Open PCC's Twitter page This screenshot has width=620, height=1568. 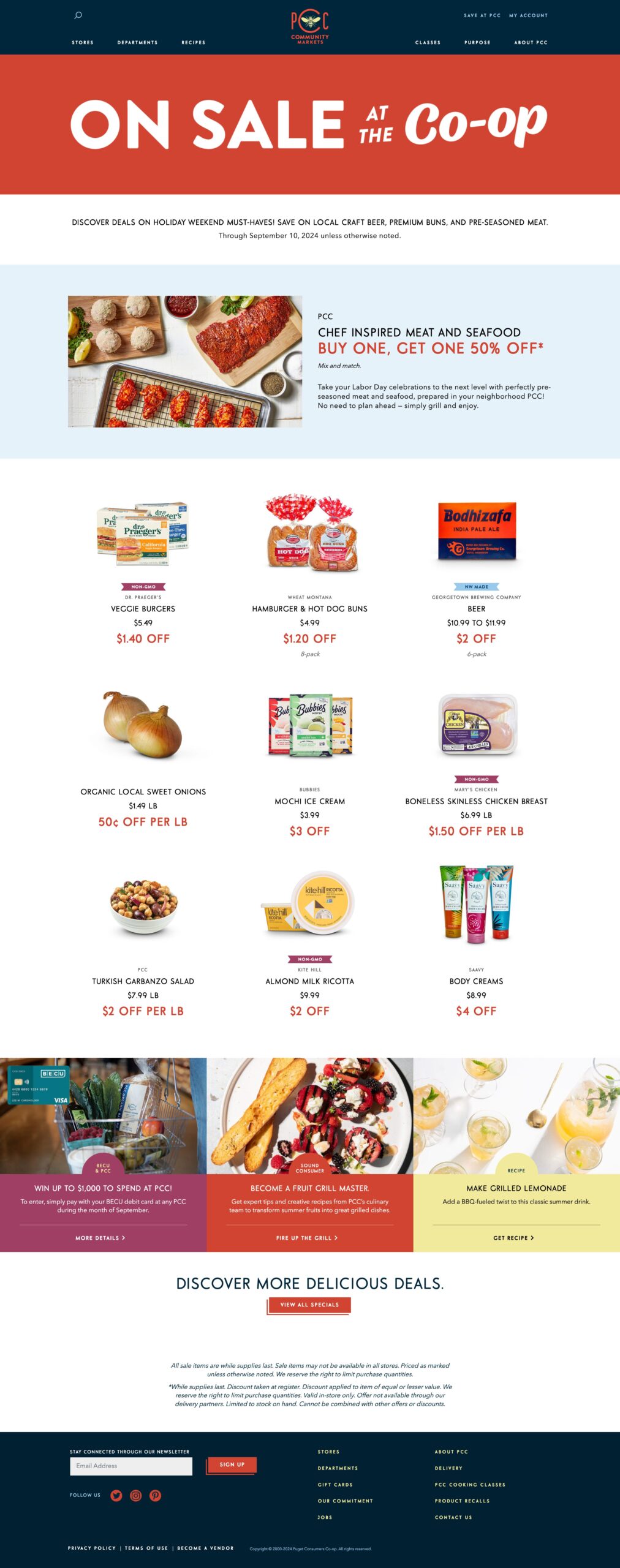116,1496
